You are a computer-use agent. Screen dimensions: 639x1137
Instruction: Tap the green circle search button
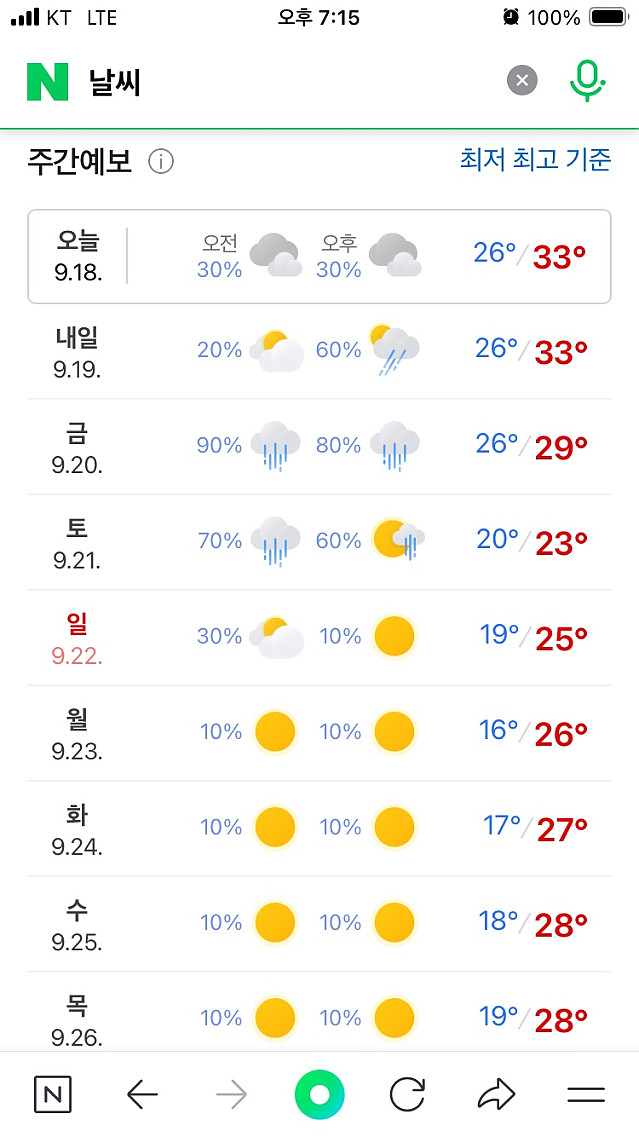pyautogui.click(x=319, y=1094)
